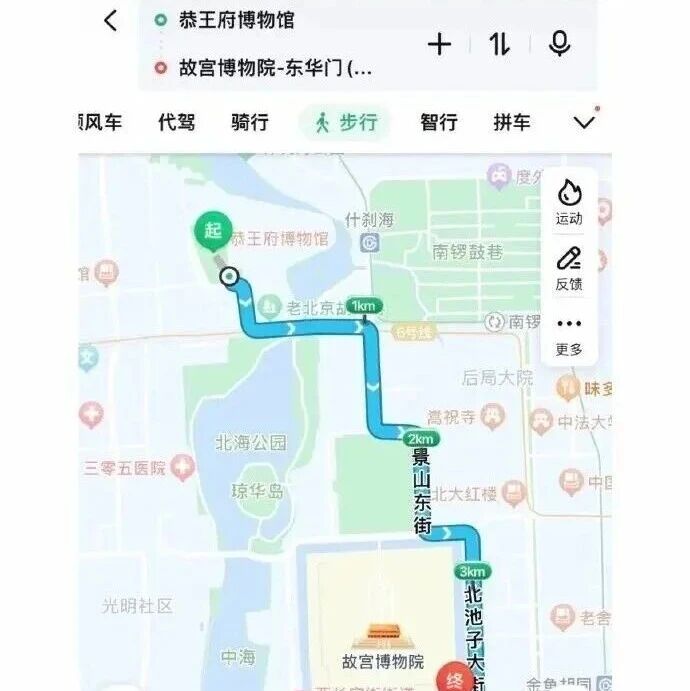The width and height of the screenshot is (690, 691).
Task: Edit the destination 故宫博物院-东华门
Action: pos(275,68)
